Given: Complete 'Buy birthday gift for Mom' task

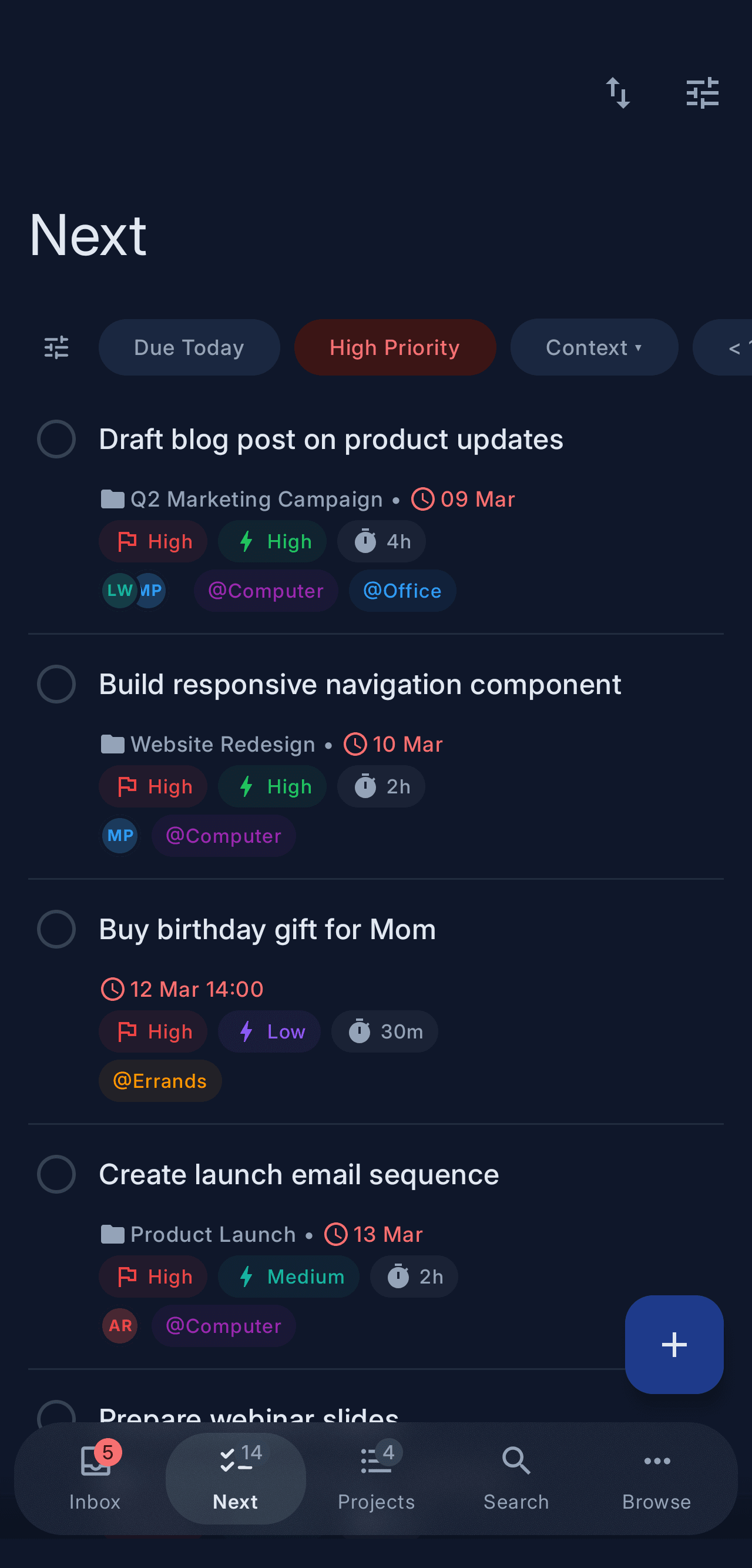Looking at the screenshot, I should pyautogui.click(x=56, y=929).
